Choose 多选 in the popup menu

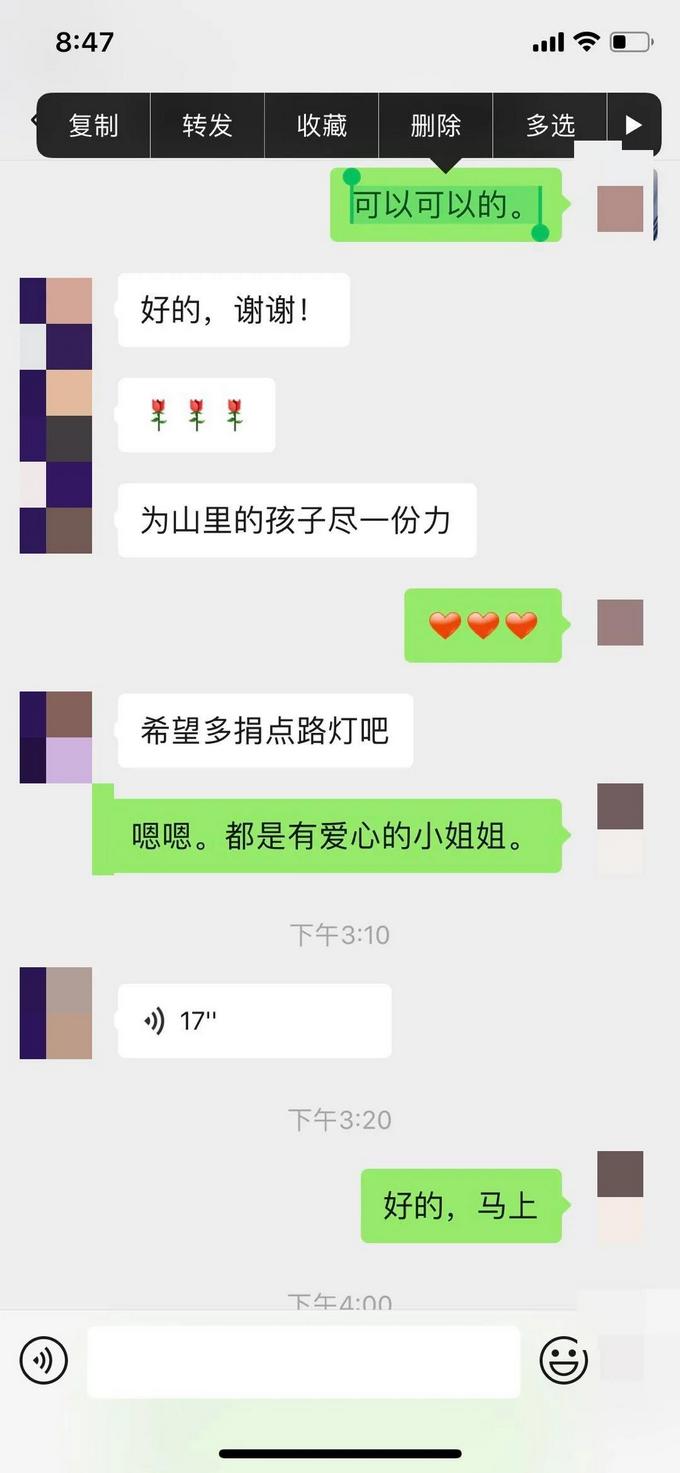tap(550, 125)
